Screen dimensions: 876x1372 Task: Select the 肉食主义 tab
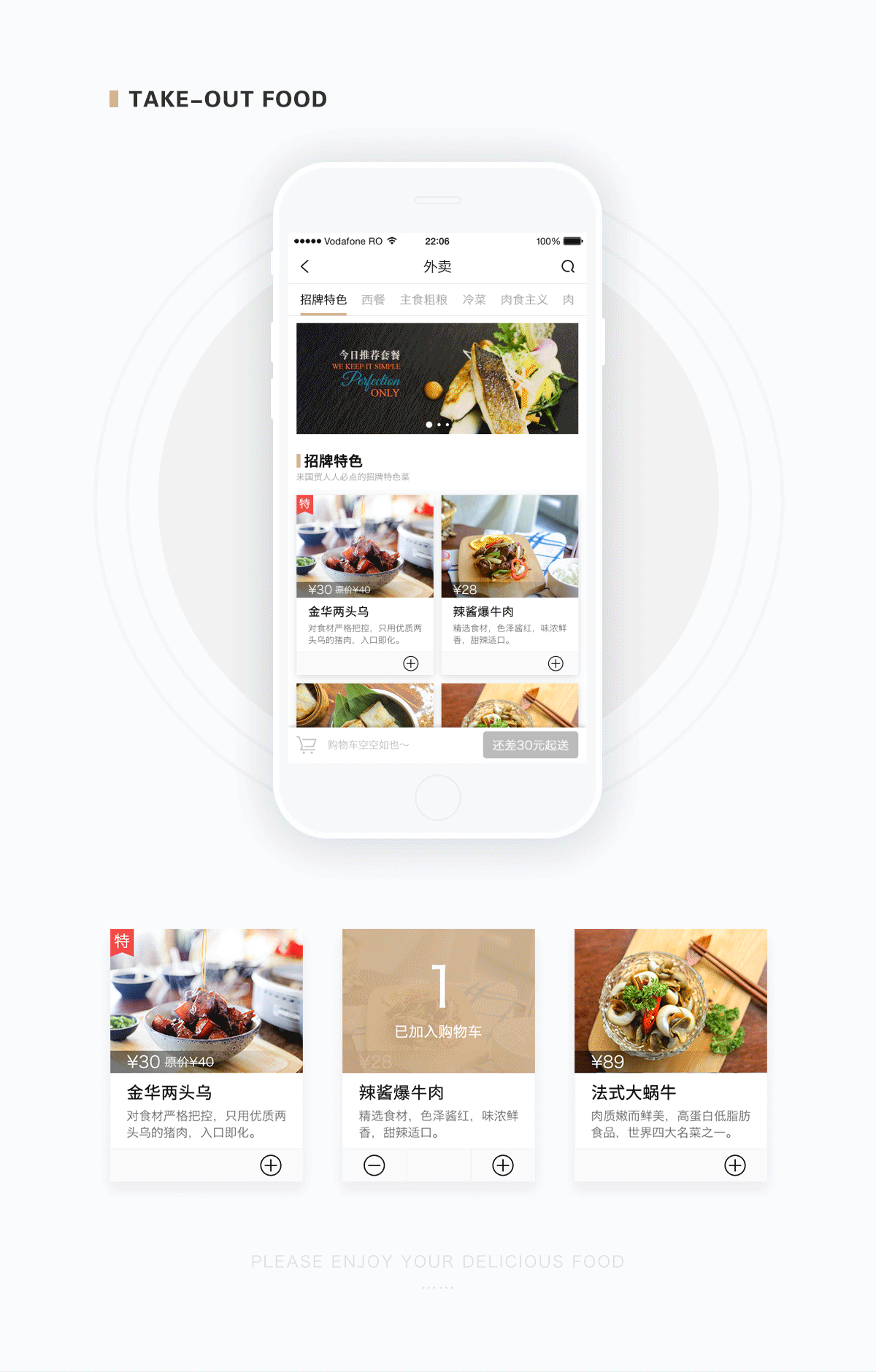(524, 299)
